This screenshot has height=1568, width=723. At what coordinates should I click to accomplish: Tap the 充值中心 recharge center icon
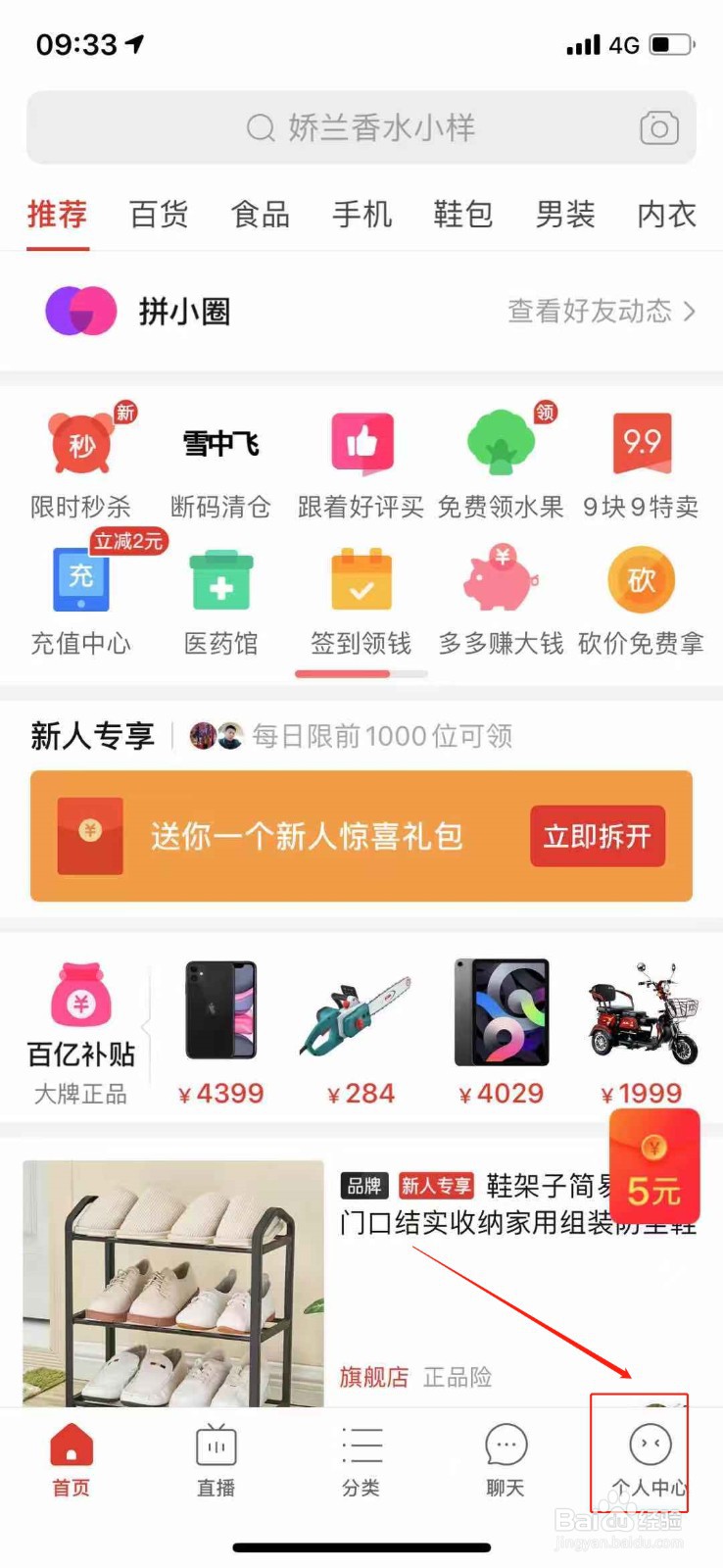point(81,598)
